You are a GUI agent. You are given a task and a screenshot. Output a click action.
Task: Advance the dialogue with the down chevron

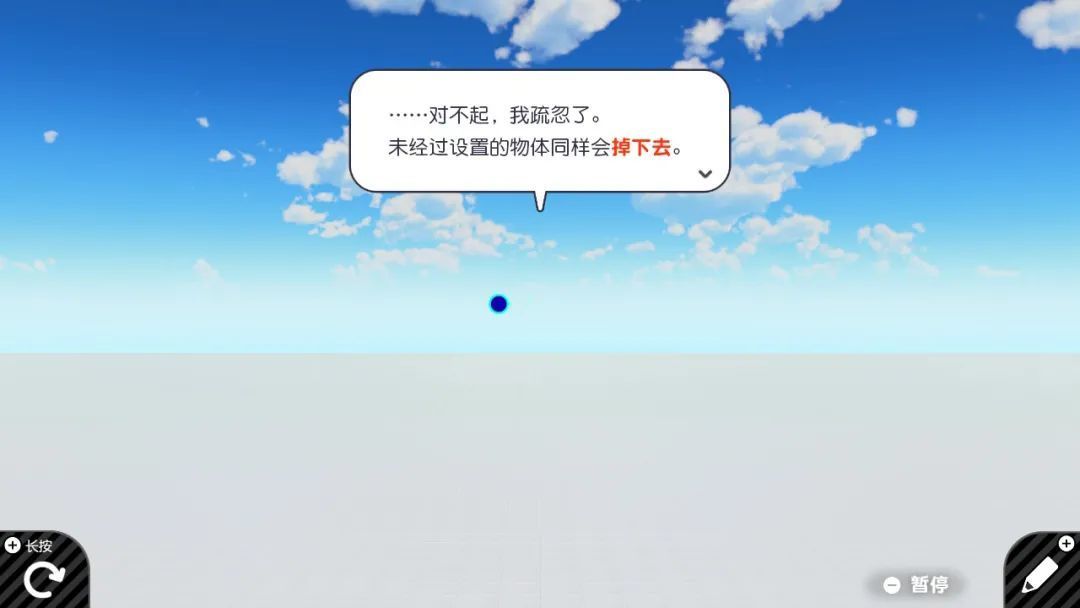pos(705,174)
